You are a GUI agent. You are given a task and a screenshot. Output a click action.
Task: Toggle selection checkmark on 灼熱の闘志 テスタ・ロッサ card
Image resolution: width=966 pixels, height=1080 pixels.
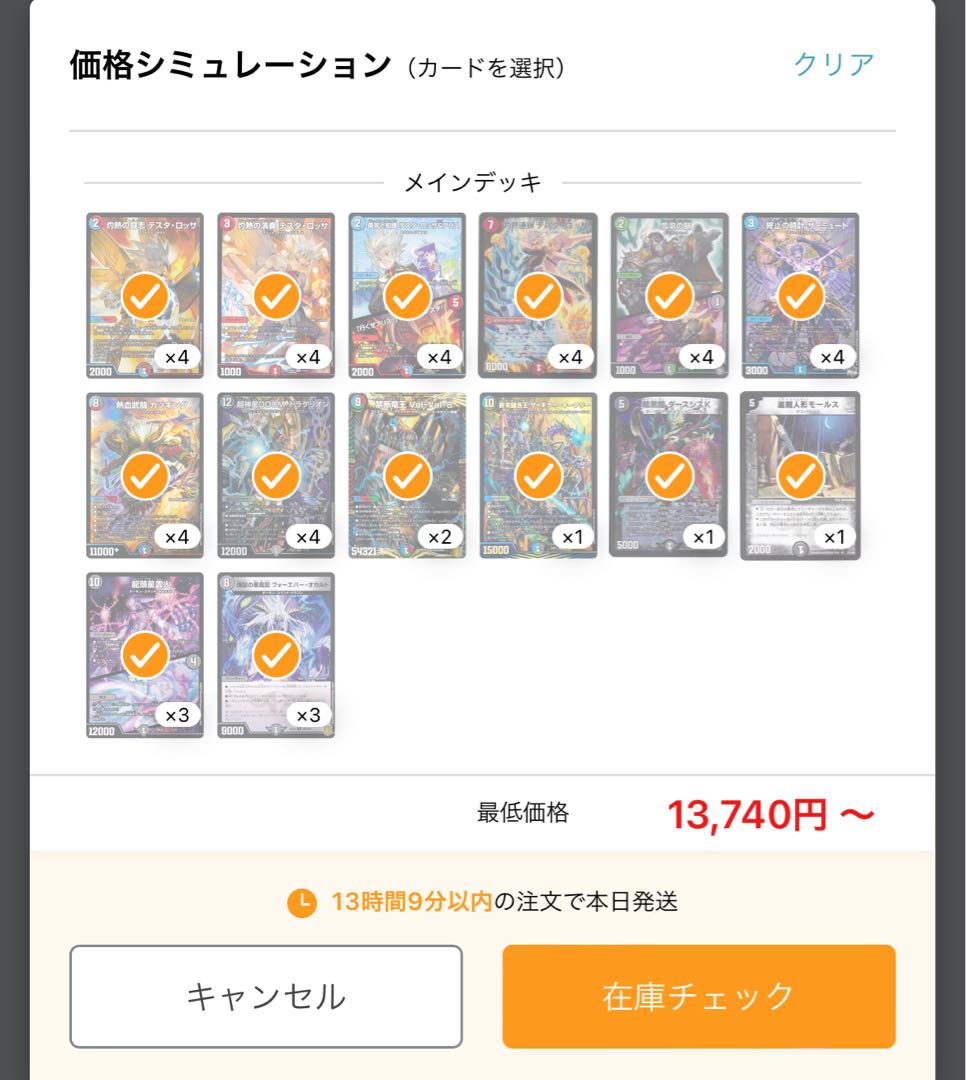point(144,295)
